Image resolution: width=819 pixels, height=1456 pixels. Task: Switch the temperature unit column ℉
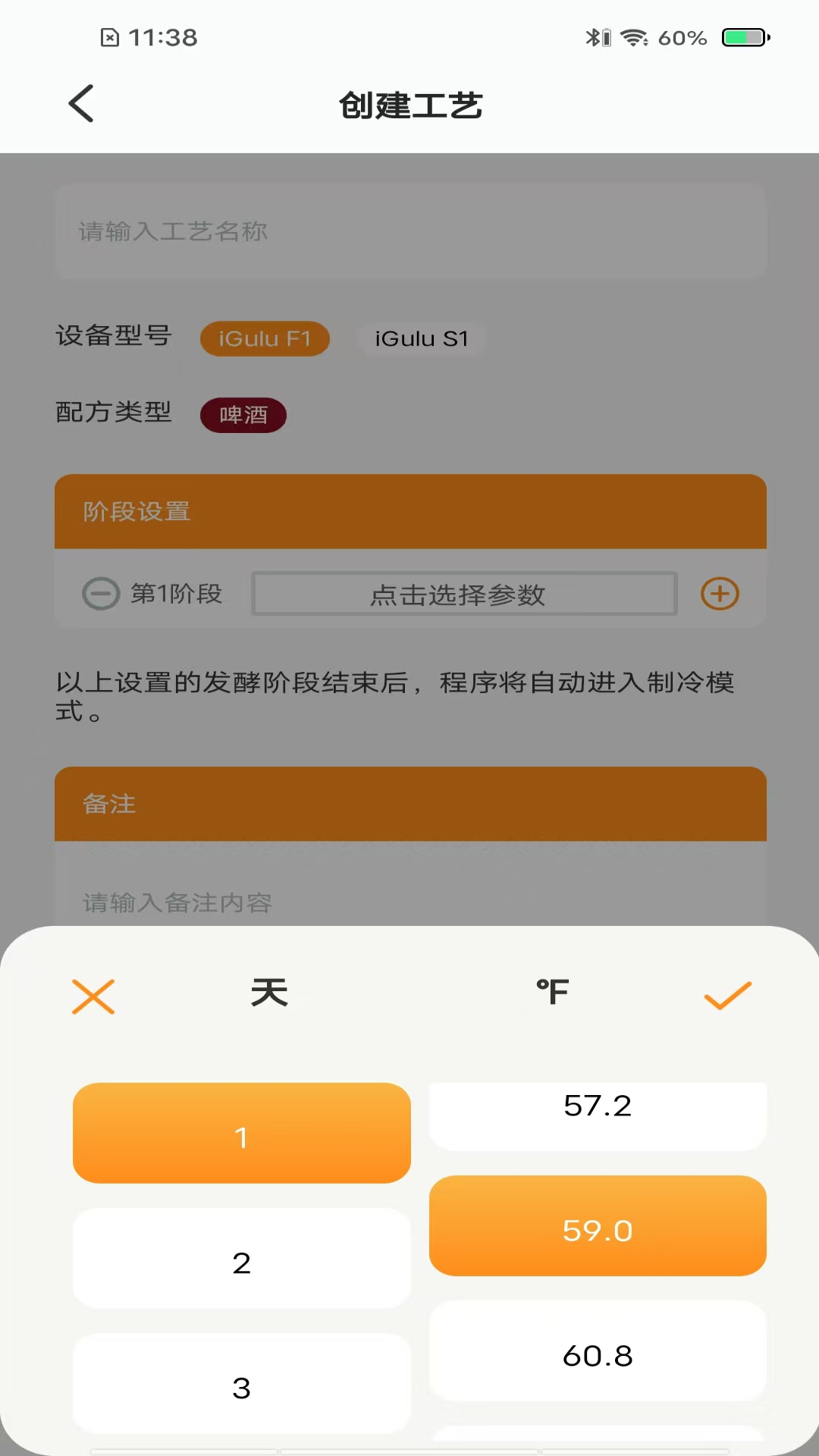pyautogui.click(x=552, y=992)
